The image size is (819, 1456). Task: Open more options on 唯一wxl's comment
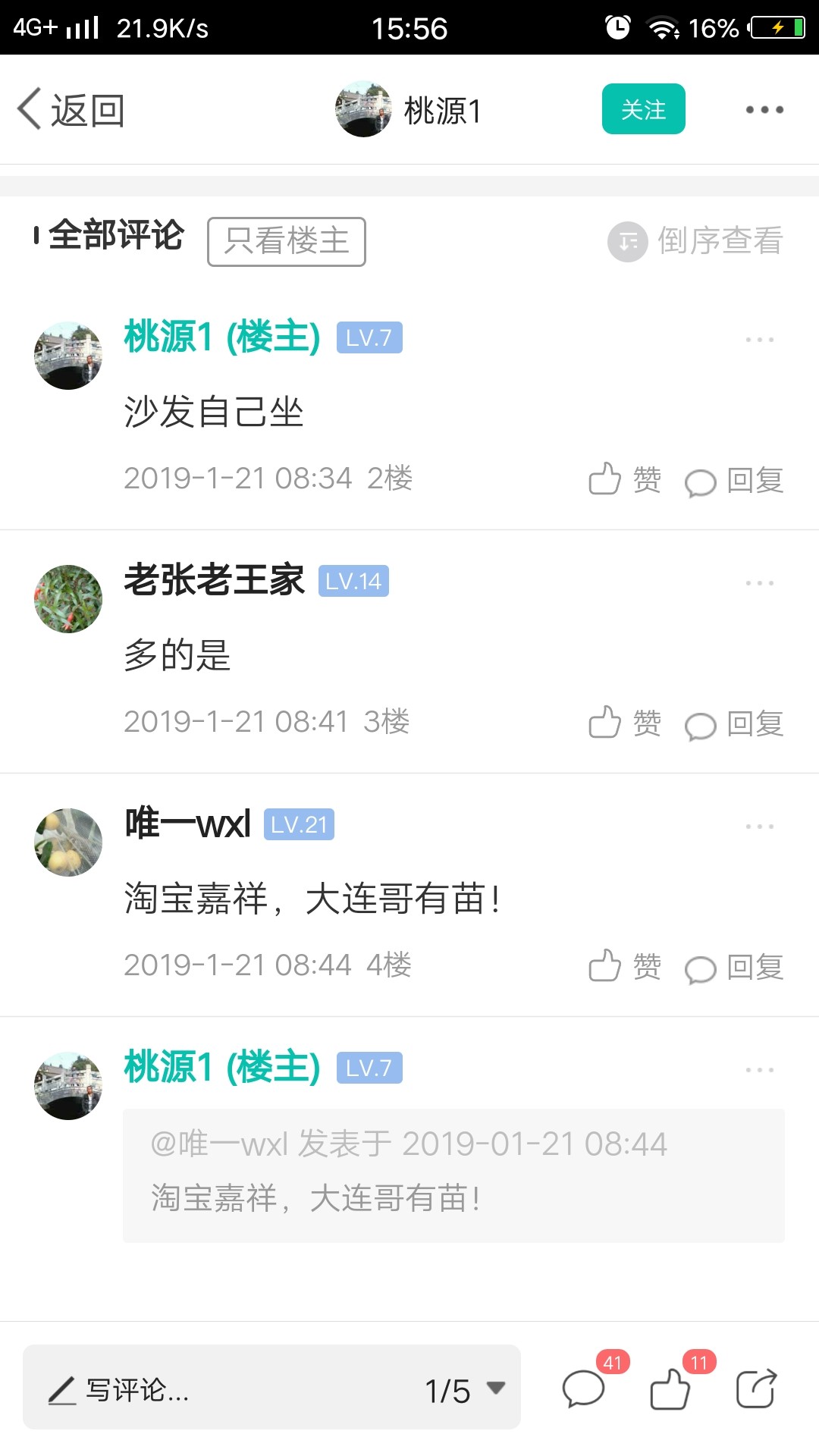coord(760,827)
